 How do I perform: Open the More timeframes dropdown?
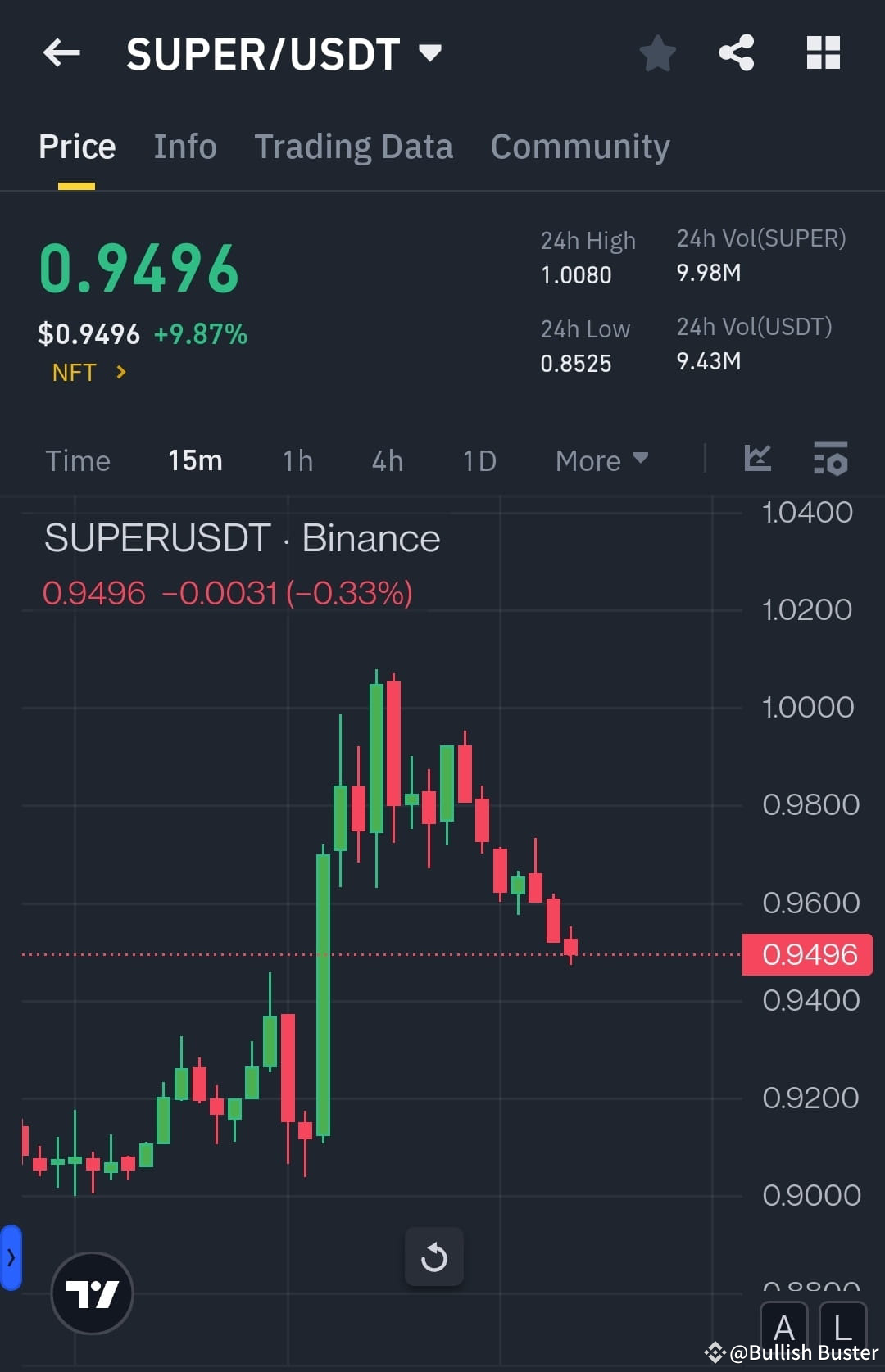601,460
